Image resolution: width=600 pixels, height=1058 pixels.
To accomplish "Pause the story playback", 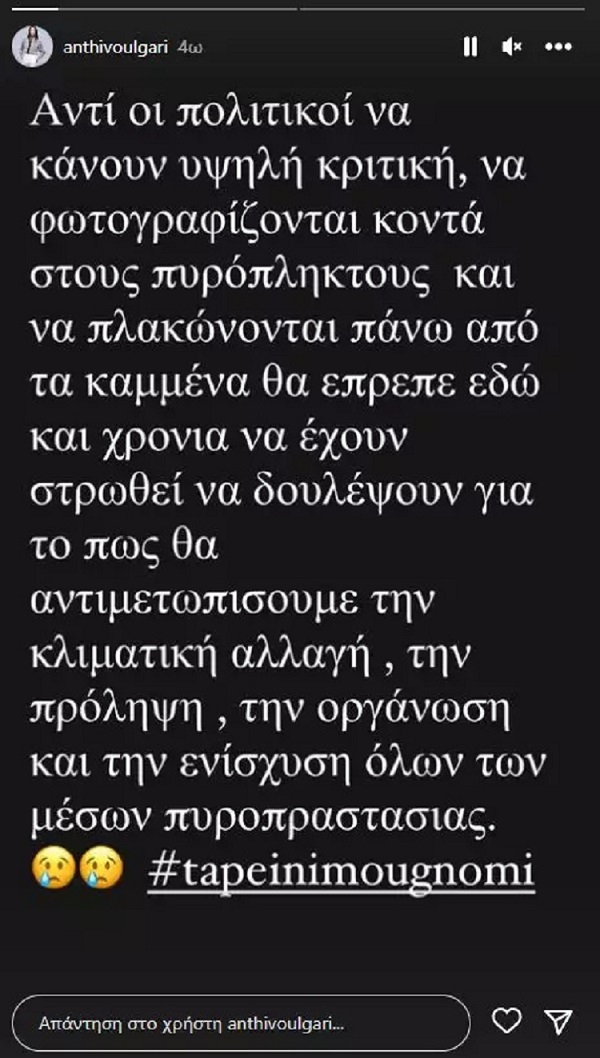I will tap(470, 47).
